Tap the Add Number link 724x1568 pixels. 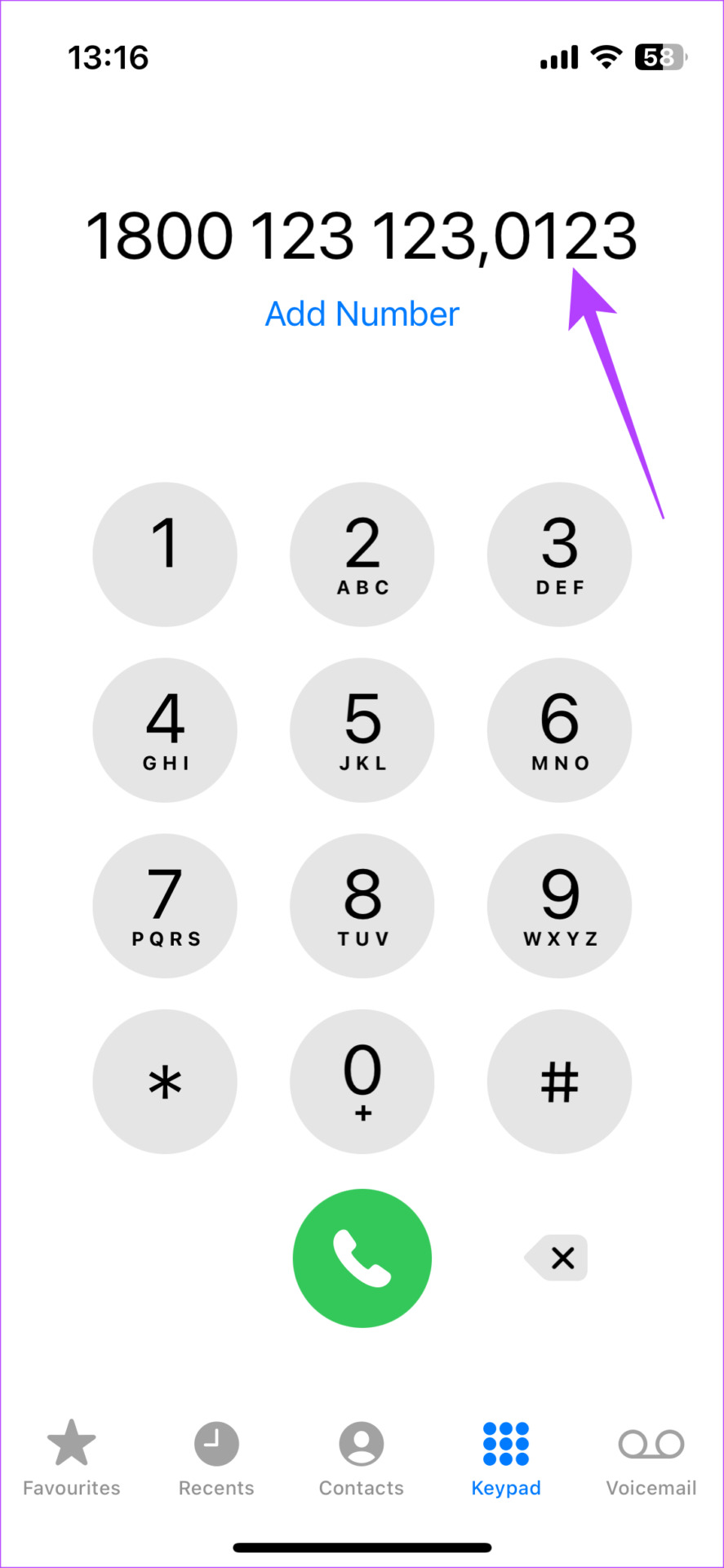click(362, 314)
